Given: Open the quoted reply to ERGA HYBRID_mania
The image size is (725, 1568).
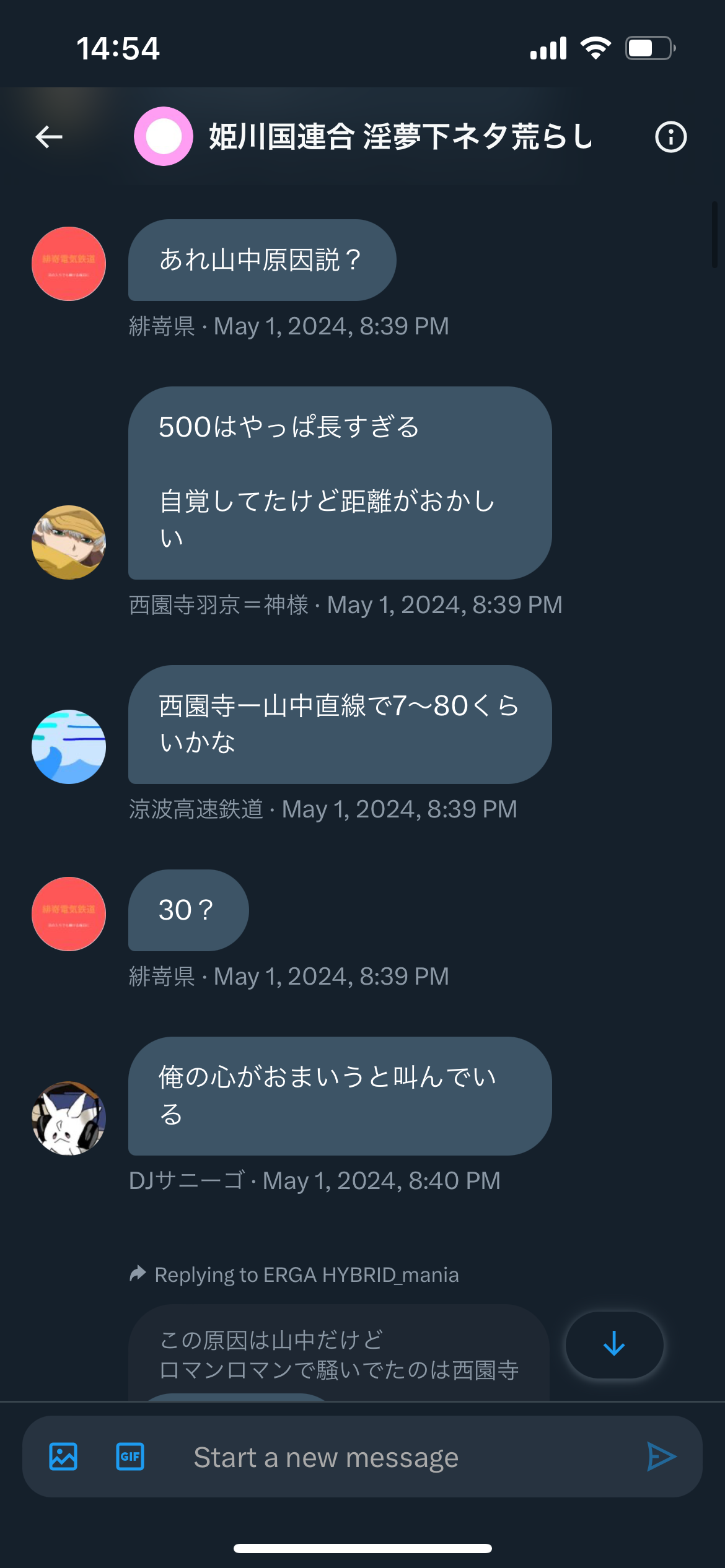Looking at the screenshot, I should (339, 1353).
